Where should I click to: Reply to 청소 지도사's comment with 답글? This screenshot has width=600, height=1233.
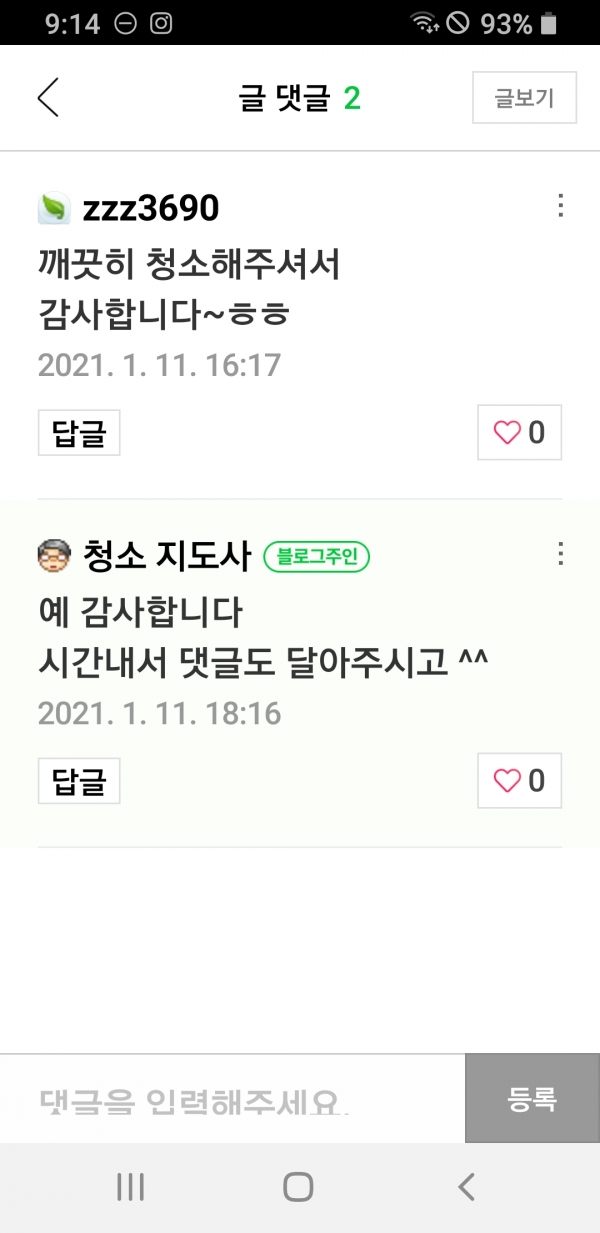pyautogui.click(x=79, y=781)
